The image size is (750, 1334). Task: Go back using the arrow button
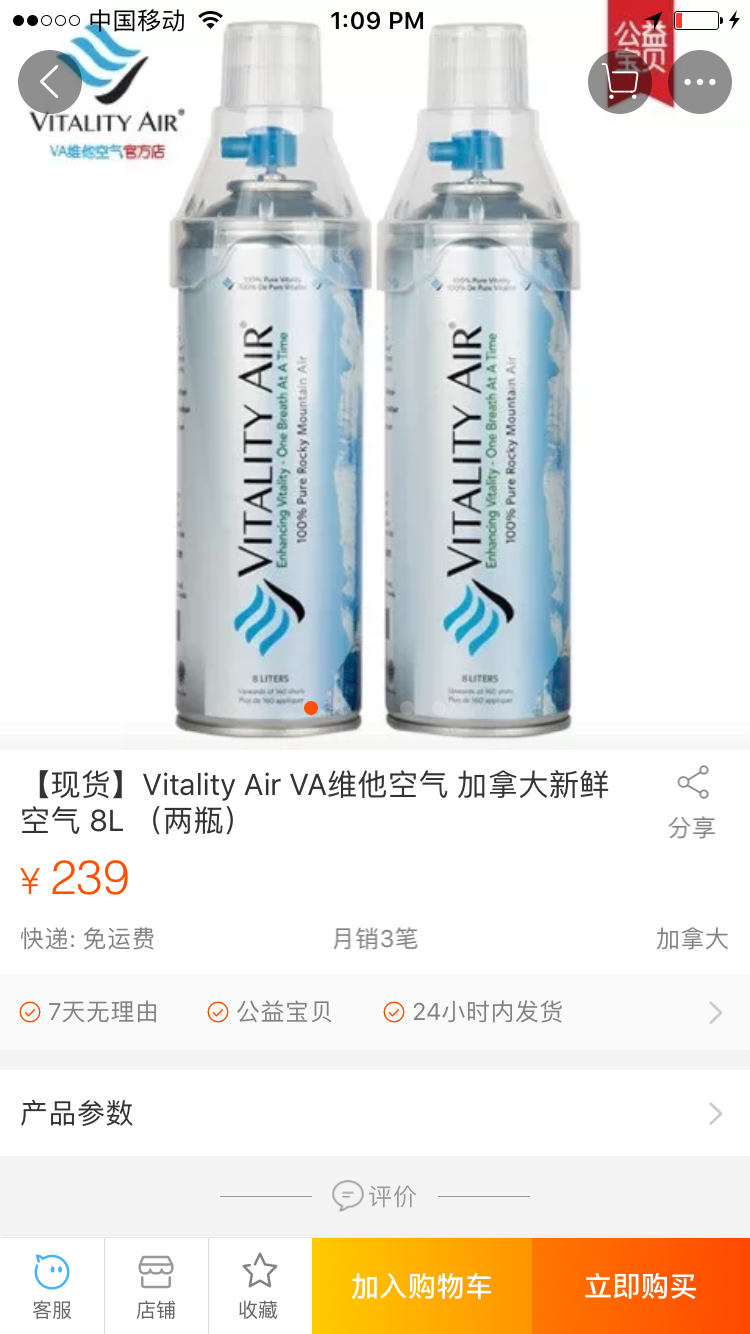pyautogui.click(x=49, y=81)
